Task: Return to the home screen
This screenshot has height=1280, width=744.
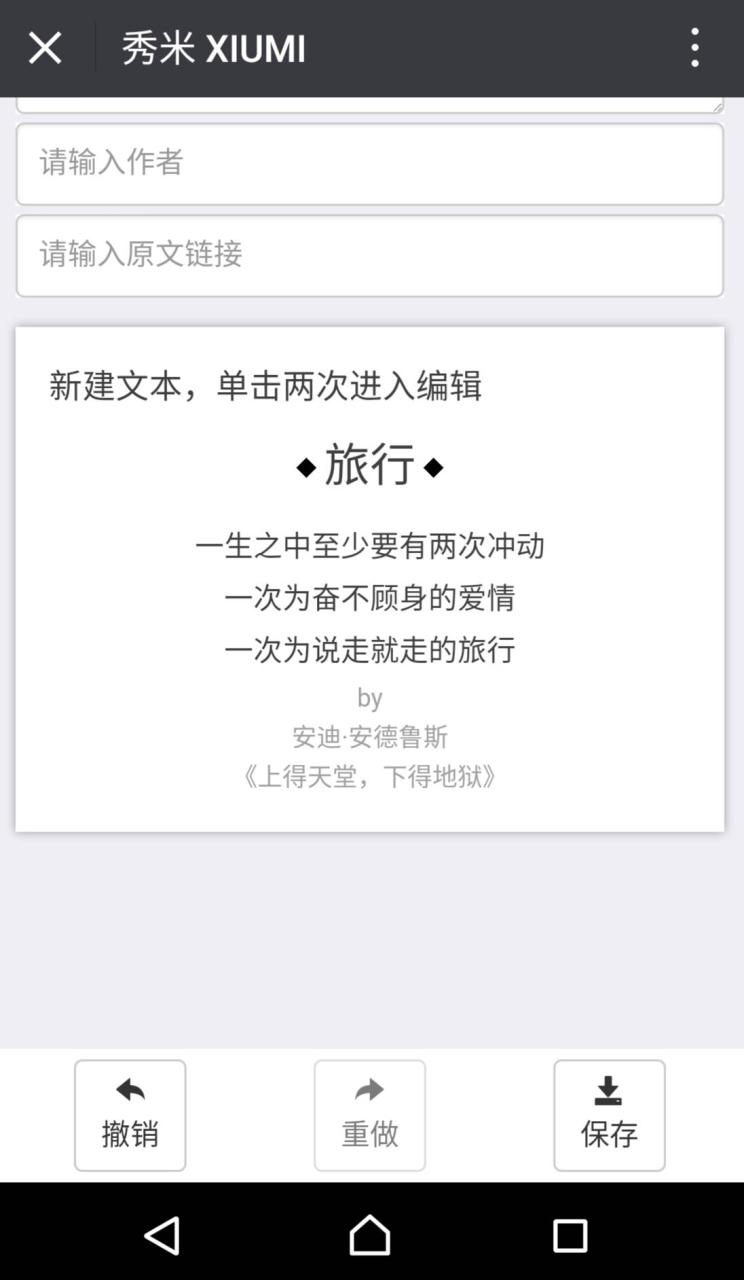Action: point(369,1236)
